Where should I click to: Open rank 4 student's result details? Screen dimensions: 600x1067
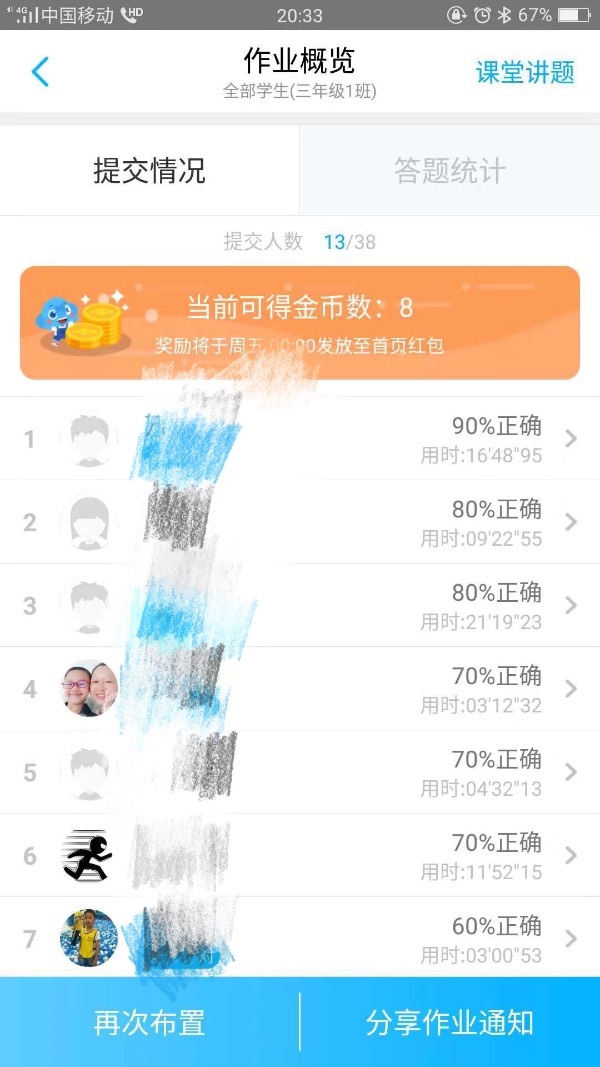click(x=300, y=689)
